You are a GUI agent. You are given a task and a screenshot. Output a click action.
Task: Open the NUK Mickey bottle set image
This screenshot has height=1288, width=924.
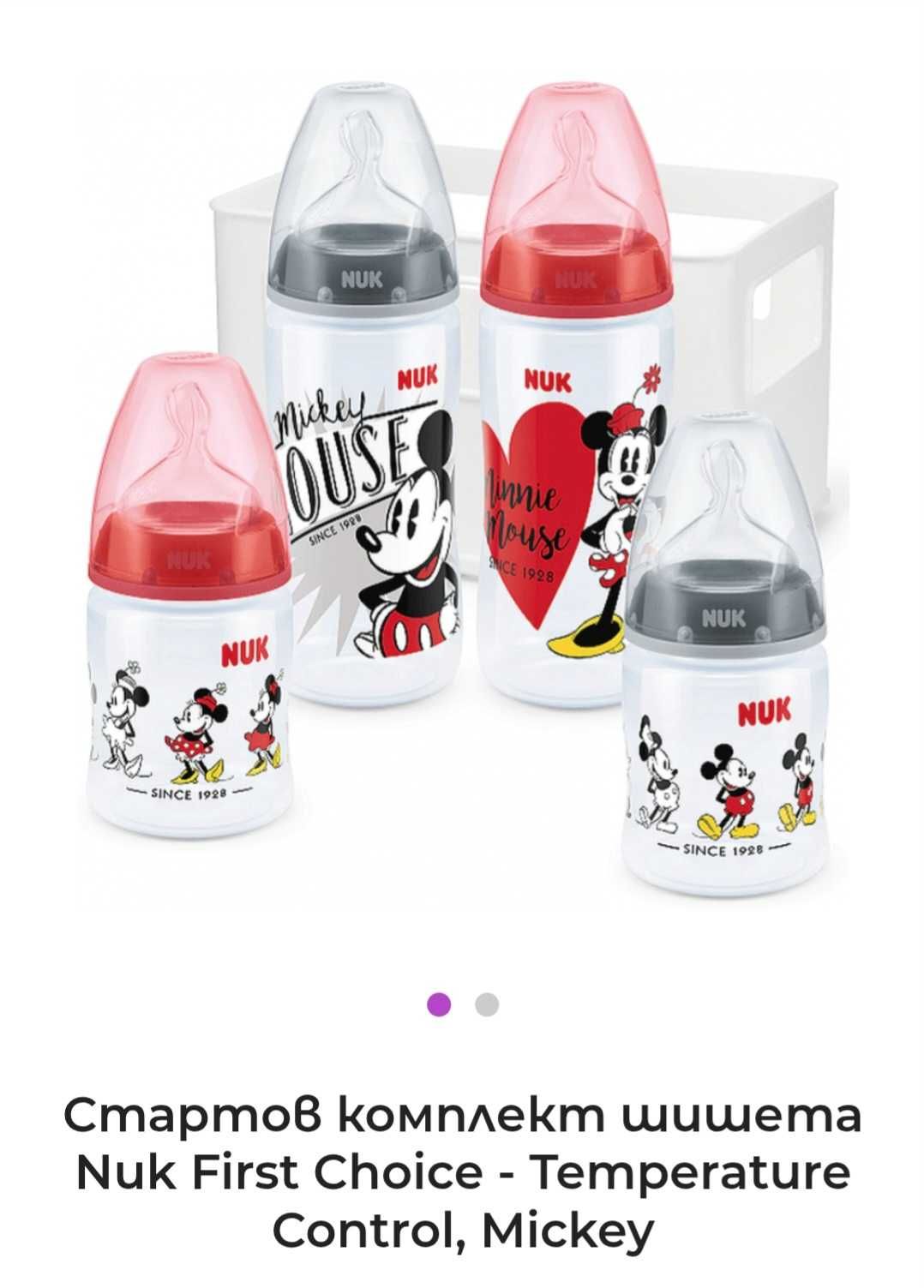point(461,480)
